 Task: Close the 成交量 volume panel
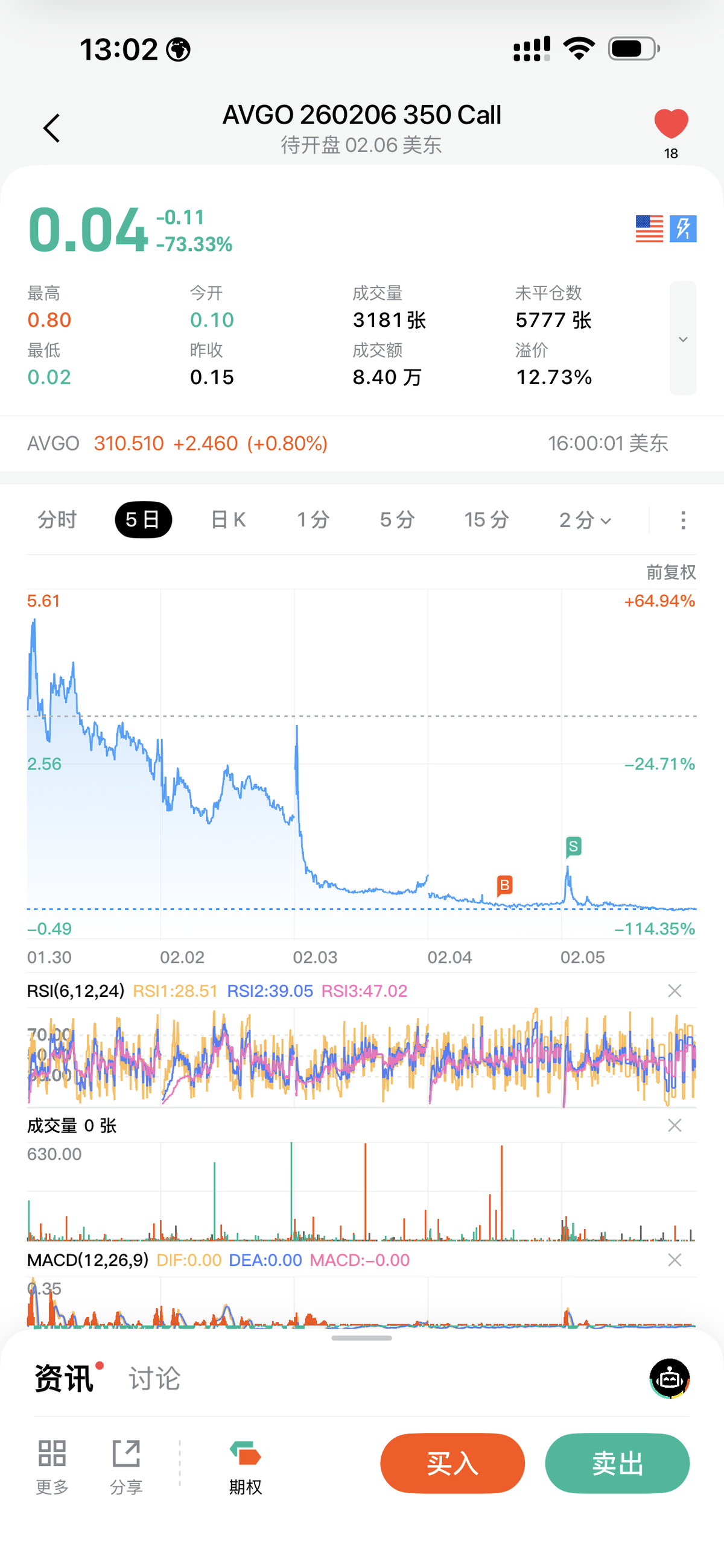coord(674,1125)
